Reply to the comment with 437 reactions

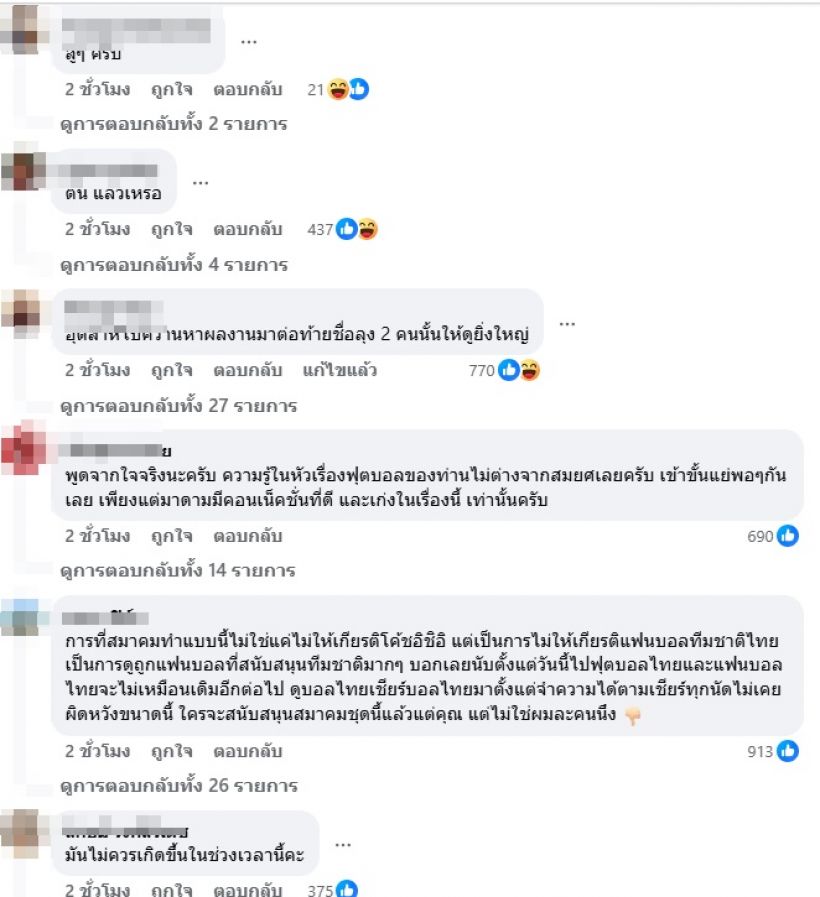[247, 229]
